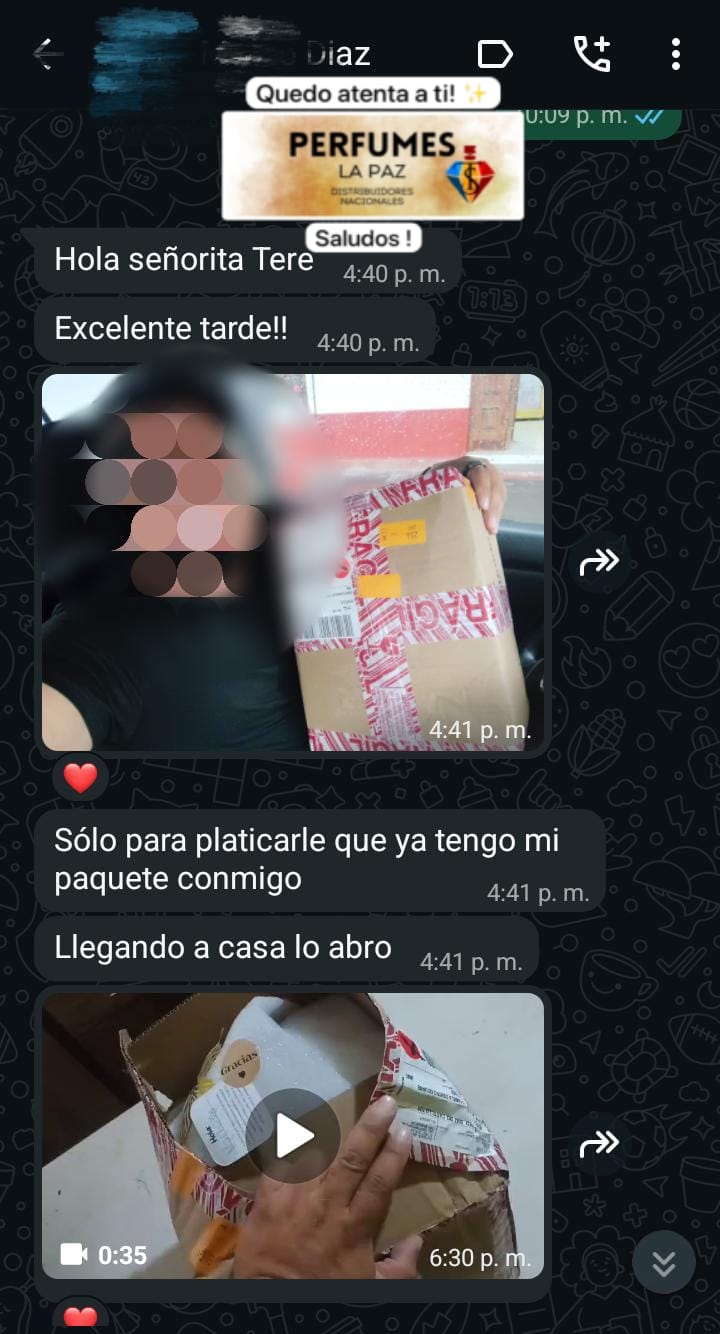Screen dimensions: 720x1334
Task: Forward the package photo message
Action: point(599,564)
